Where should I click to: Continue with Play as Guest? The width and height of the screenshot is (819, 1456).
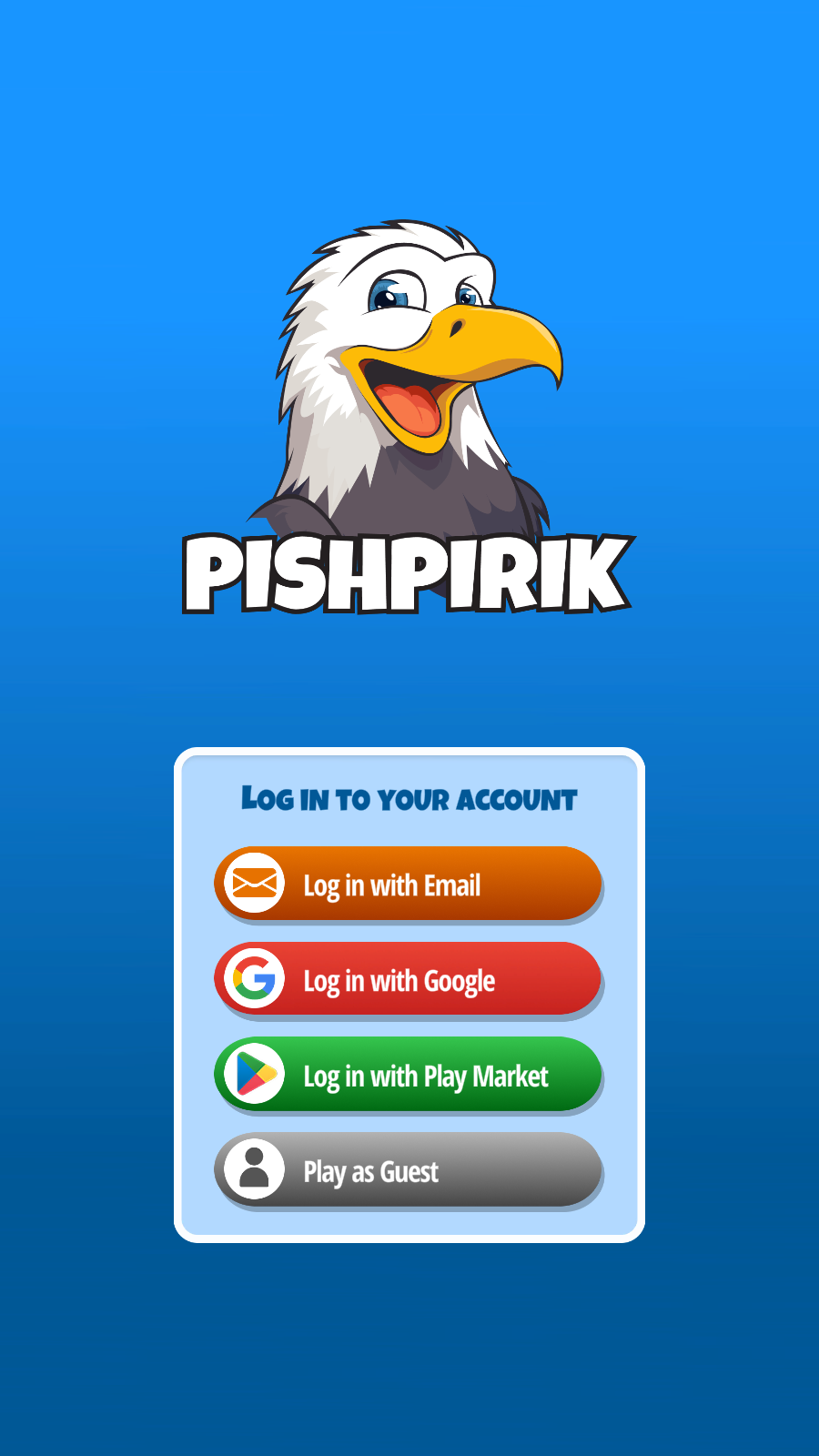pos(408,1171)
